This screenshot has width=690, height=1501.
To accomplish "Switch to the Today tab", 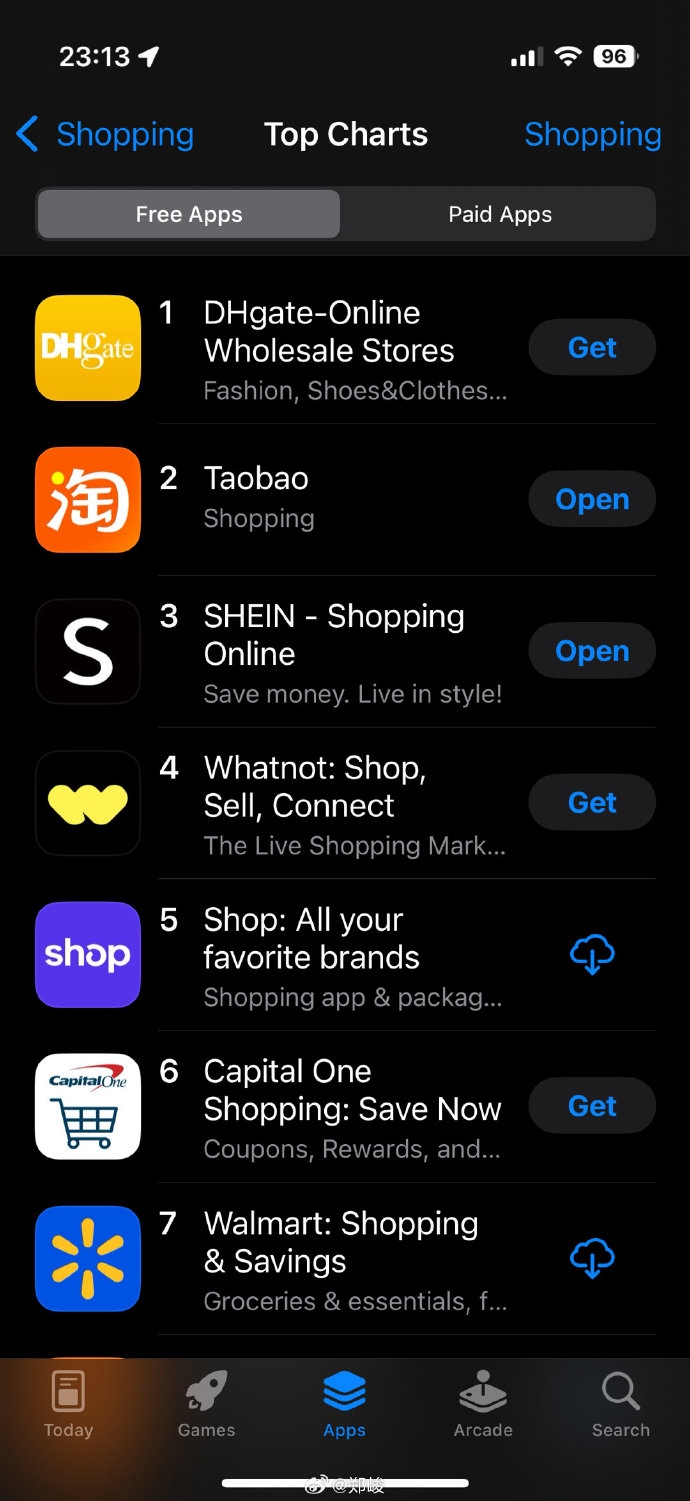I will [x=68, y=1404].
